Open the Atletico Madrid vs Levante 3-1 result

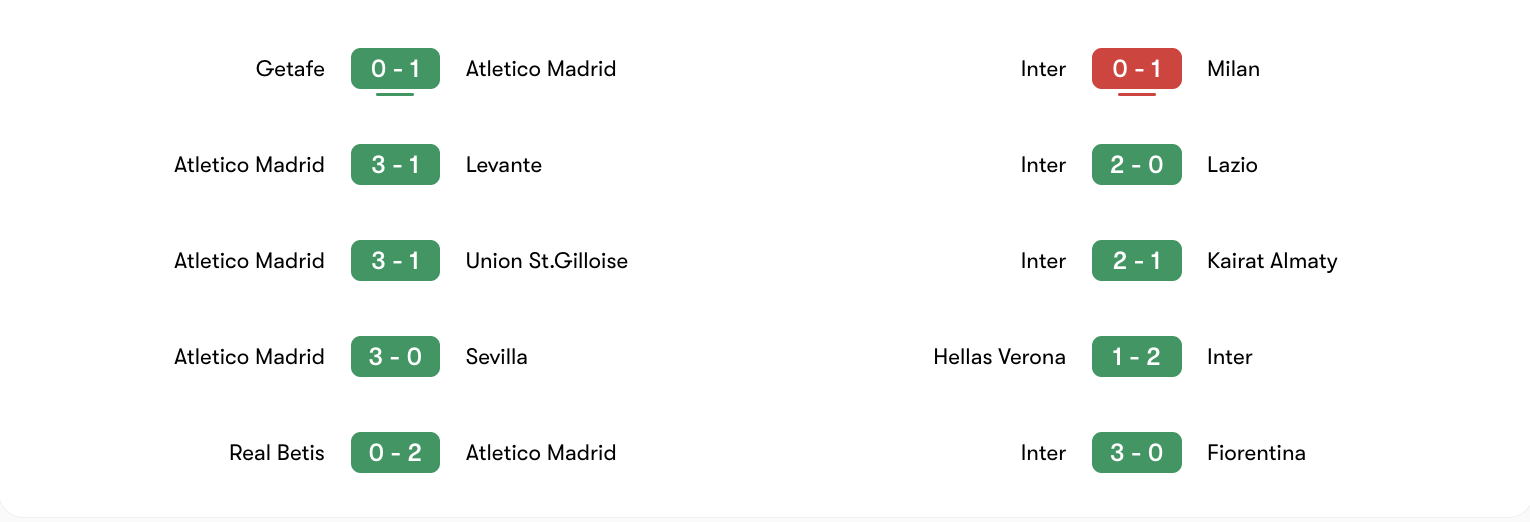tap(395, 165)
